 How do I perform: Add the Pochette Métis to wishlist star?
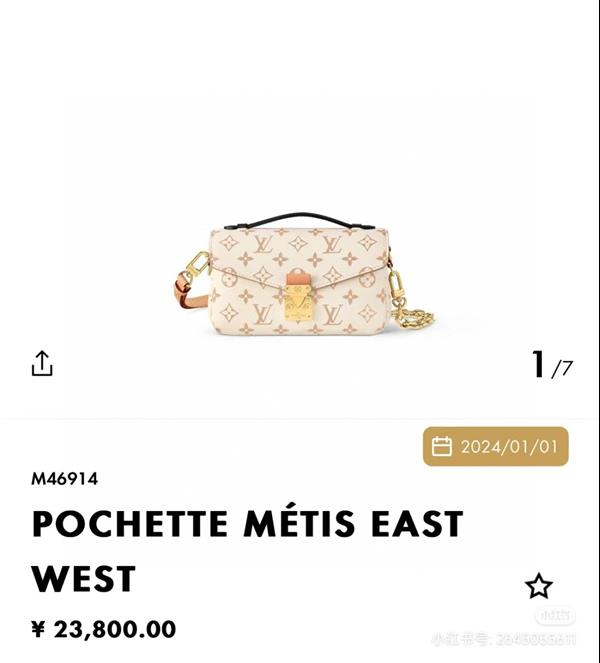point(539,586)
